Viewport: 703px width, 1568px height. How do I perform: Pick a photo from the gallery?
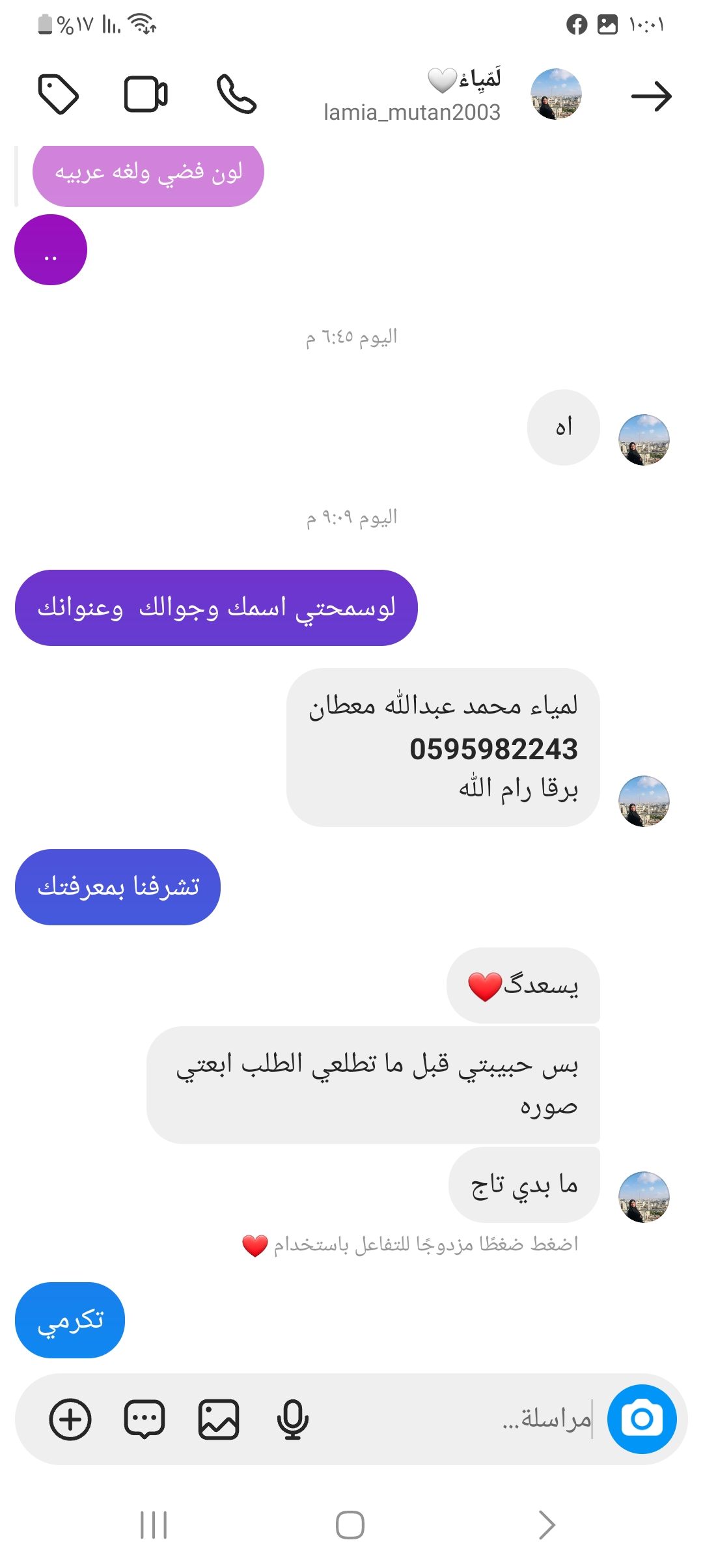[219, 1419]
